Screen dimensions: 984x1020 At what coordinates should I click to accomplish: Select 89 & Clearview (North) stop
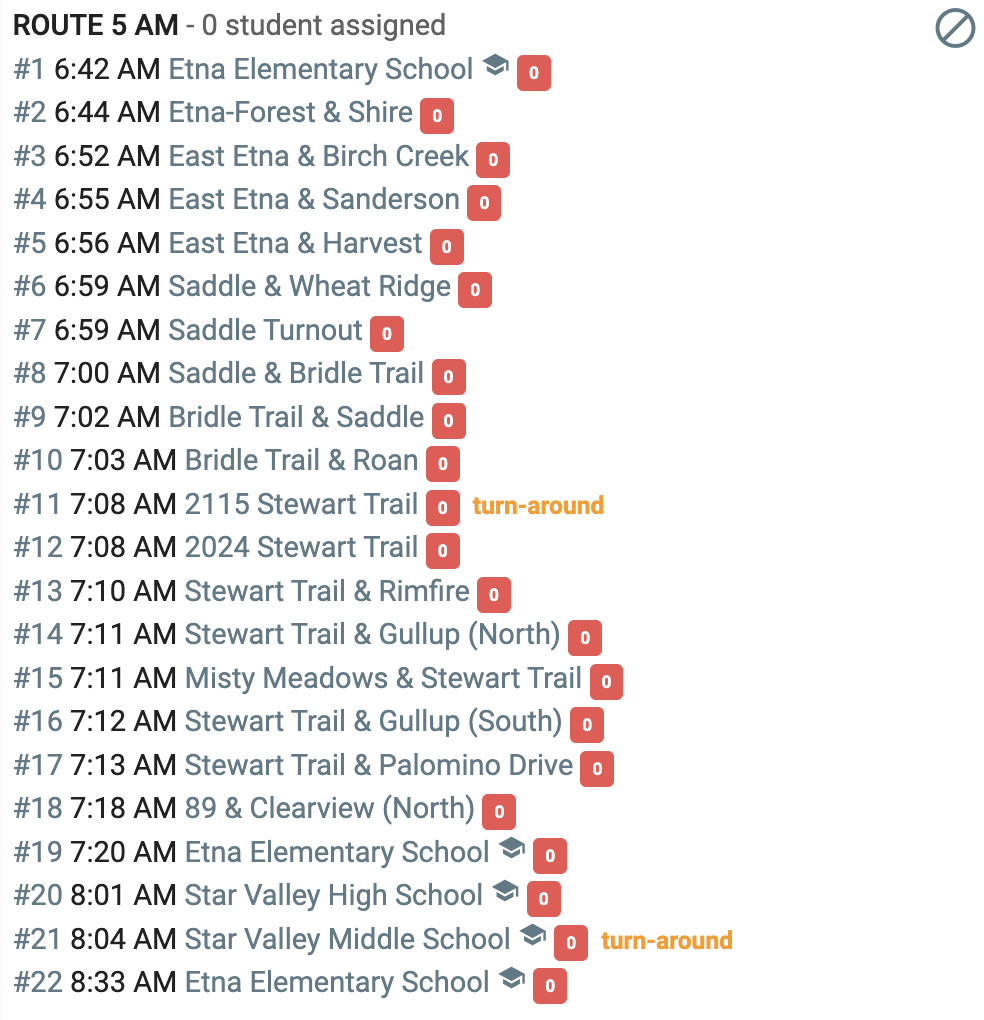(x=330, y=809)
